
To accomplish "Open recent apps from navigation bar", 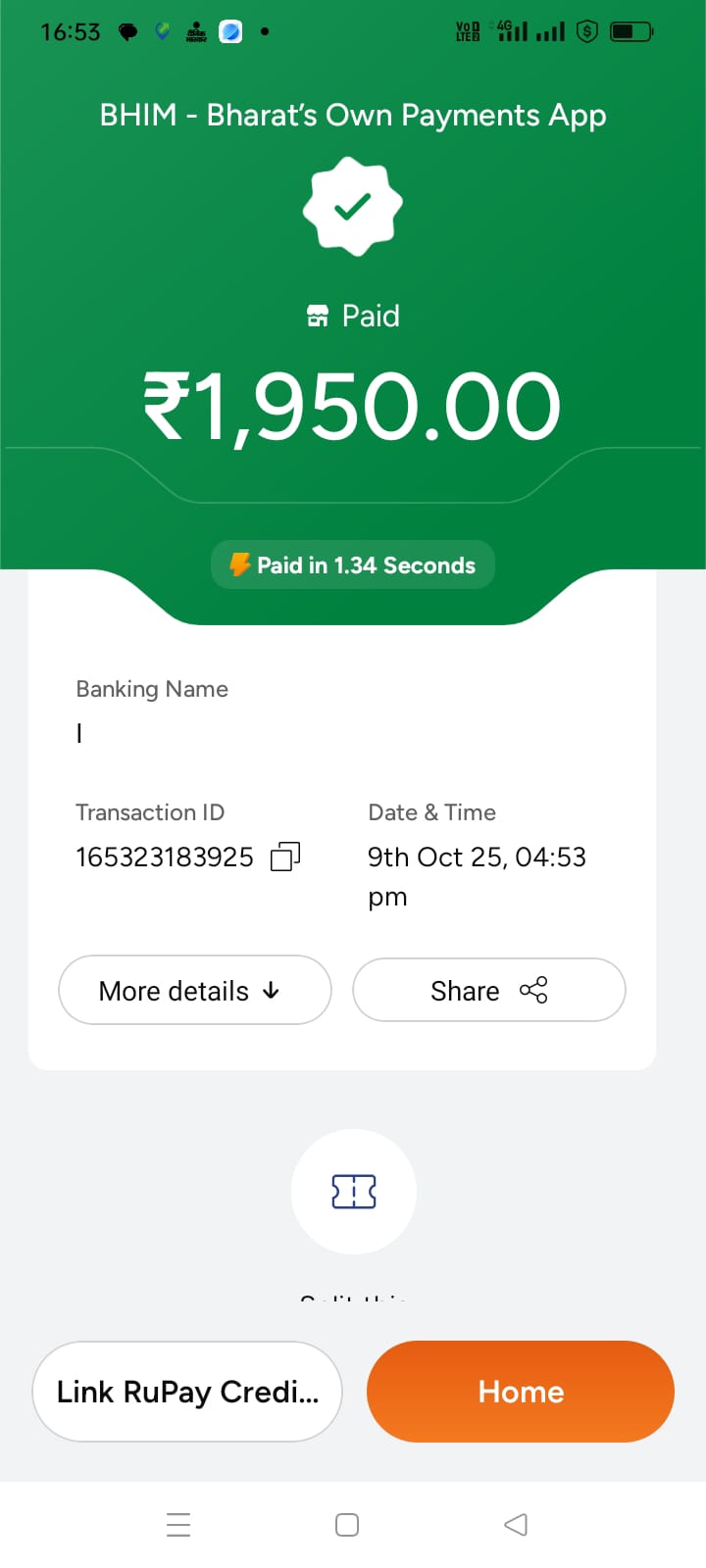I will click(178, 1525).
